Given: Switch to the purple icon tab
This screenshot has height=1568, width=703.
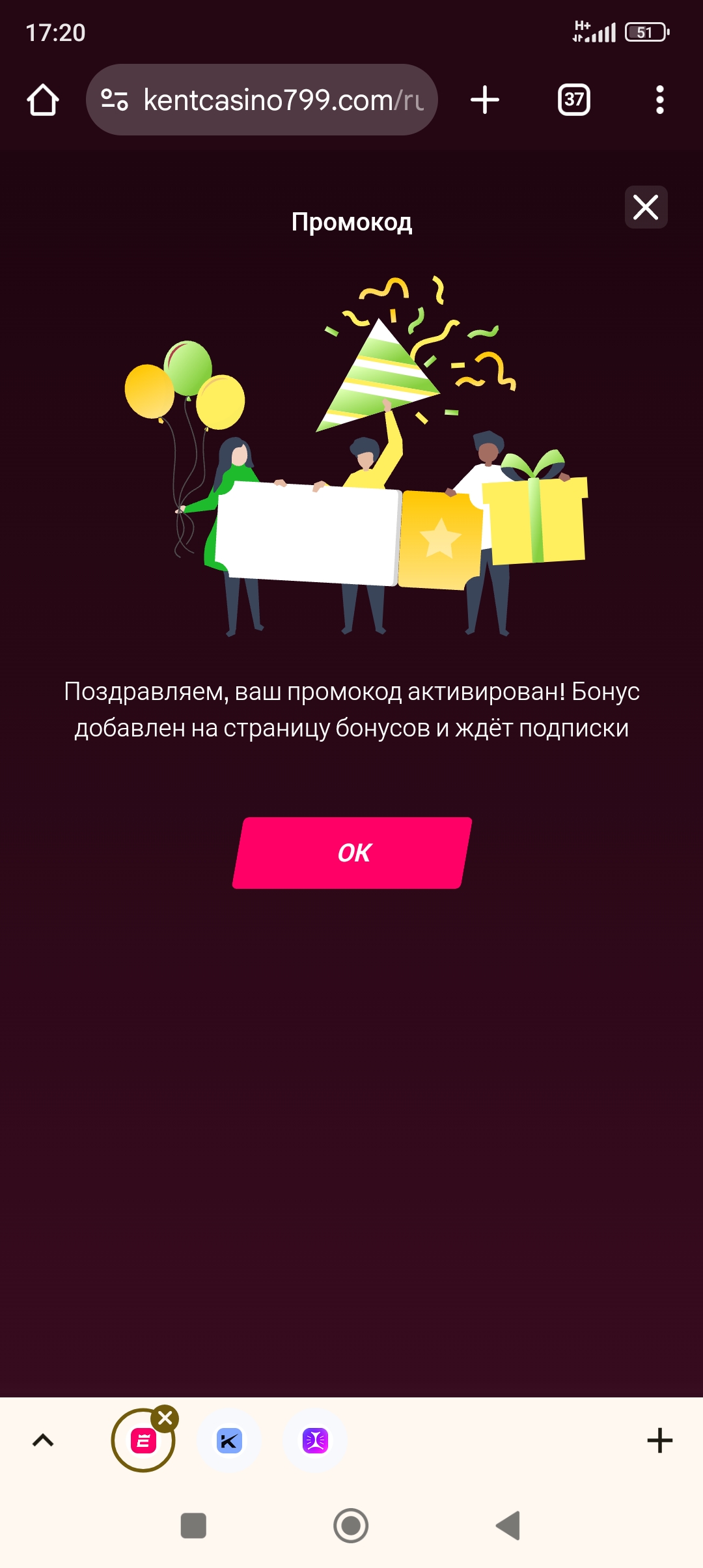Looking at the screenshot, I should click(x=316, y=1440).
